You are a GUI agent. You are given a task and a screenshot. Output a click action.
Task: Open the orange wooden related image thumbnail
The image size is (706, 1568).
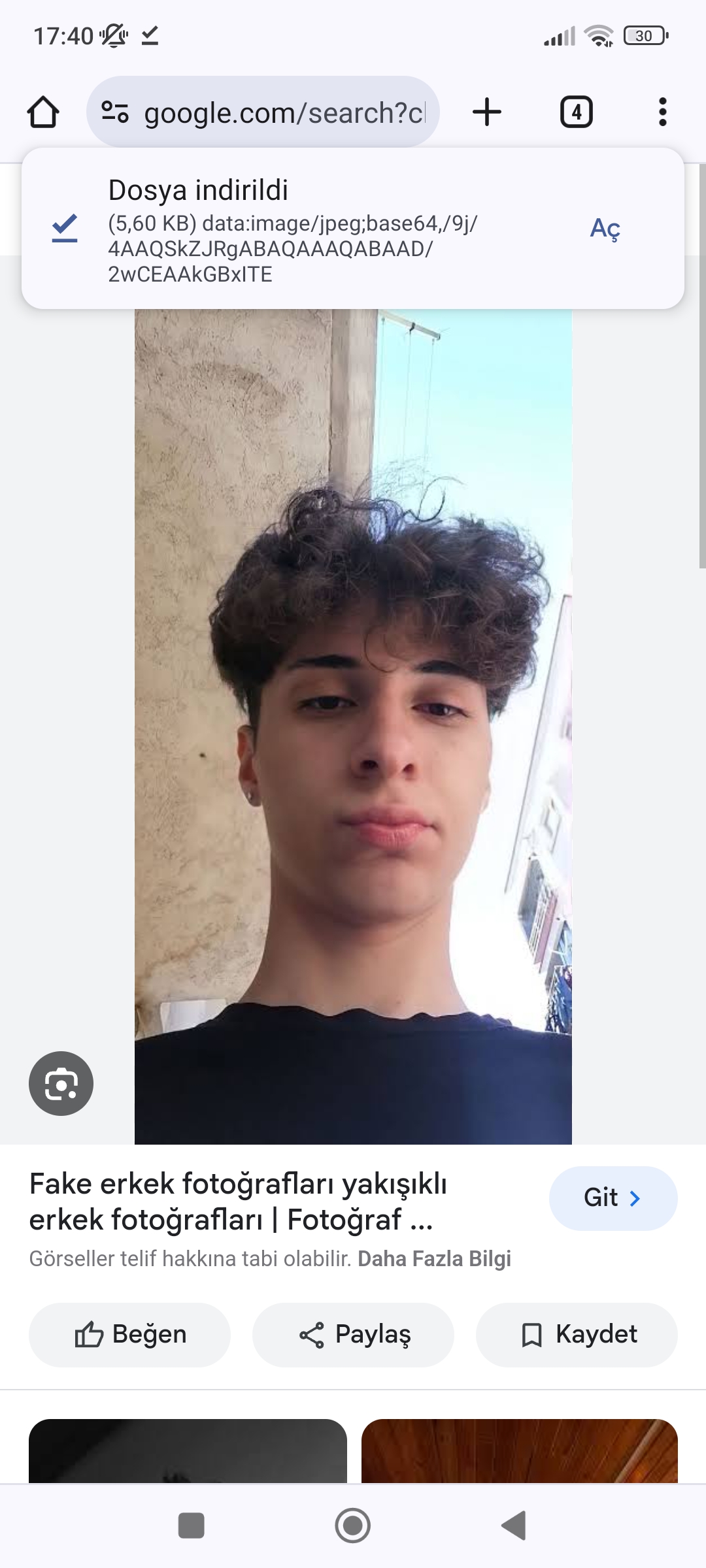click(519, 1450)
